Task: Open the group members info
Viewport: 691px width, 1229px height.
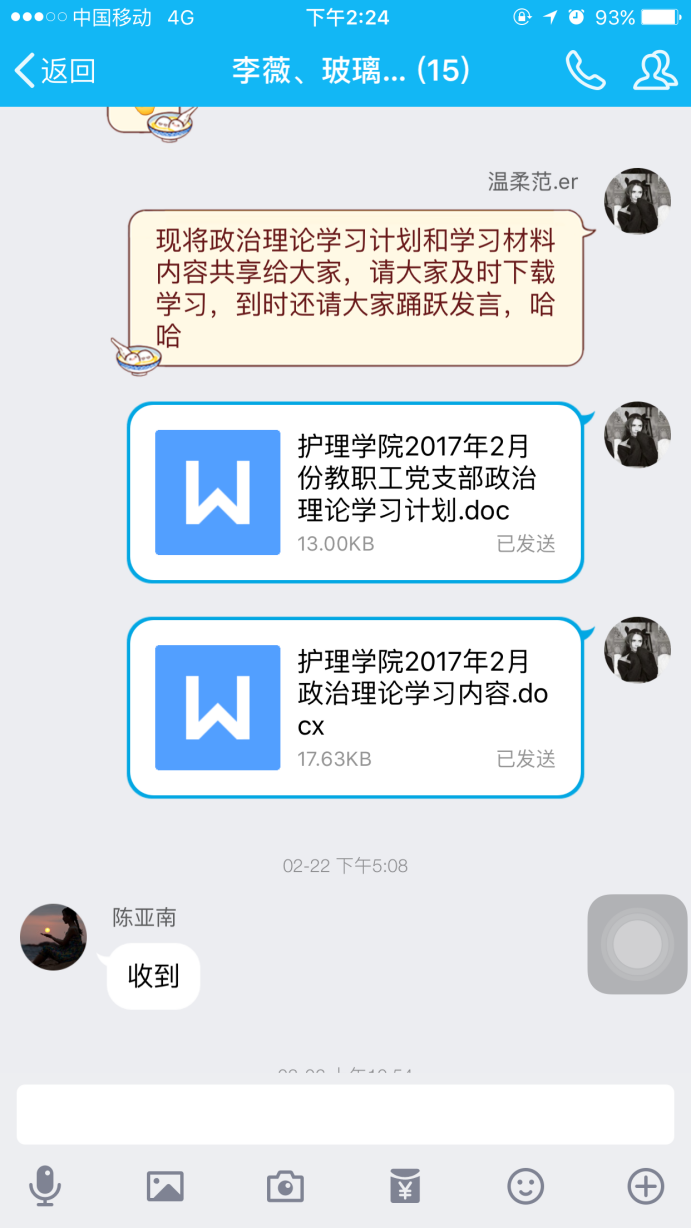Action: tap(655, 71)
